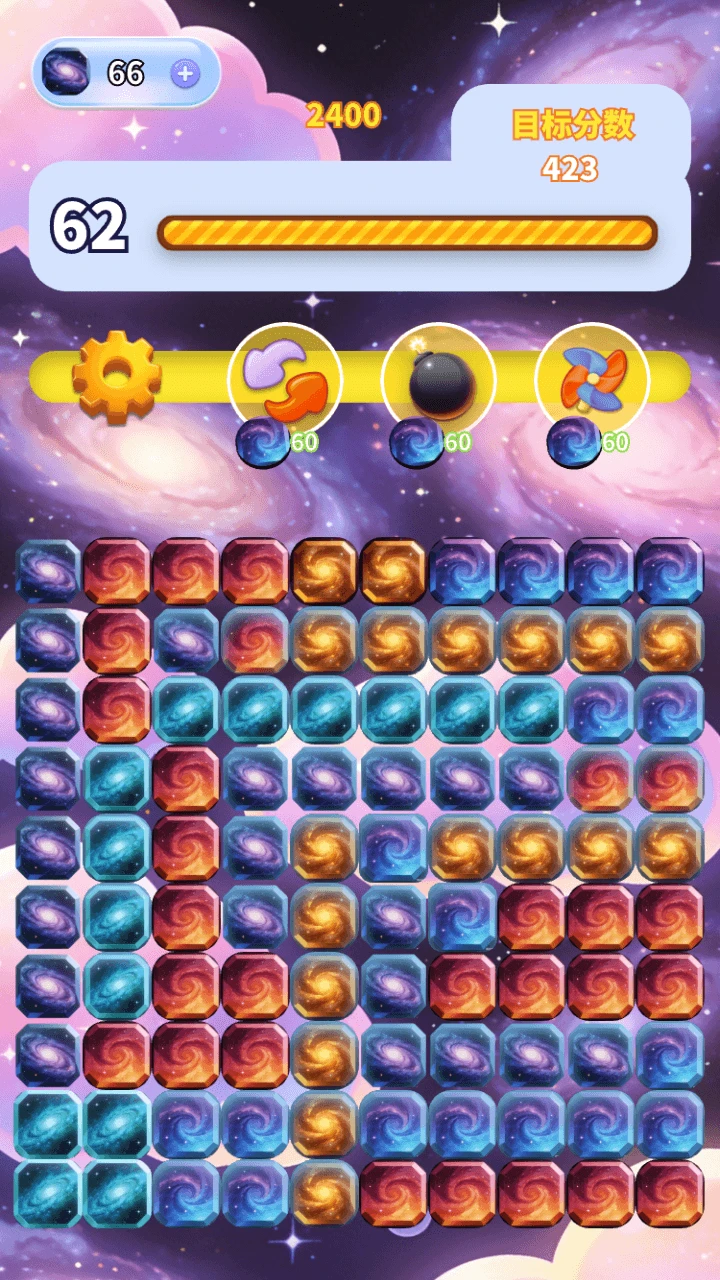Add more galaxy coins with the plus button
The width and height of the screenshot is (720, 1280).
pyautogui.click(x=184, y=73)
